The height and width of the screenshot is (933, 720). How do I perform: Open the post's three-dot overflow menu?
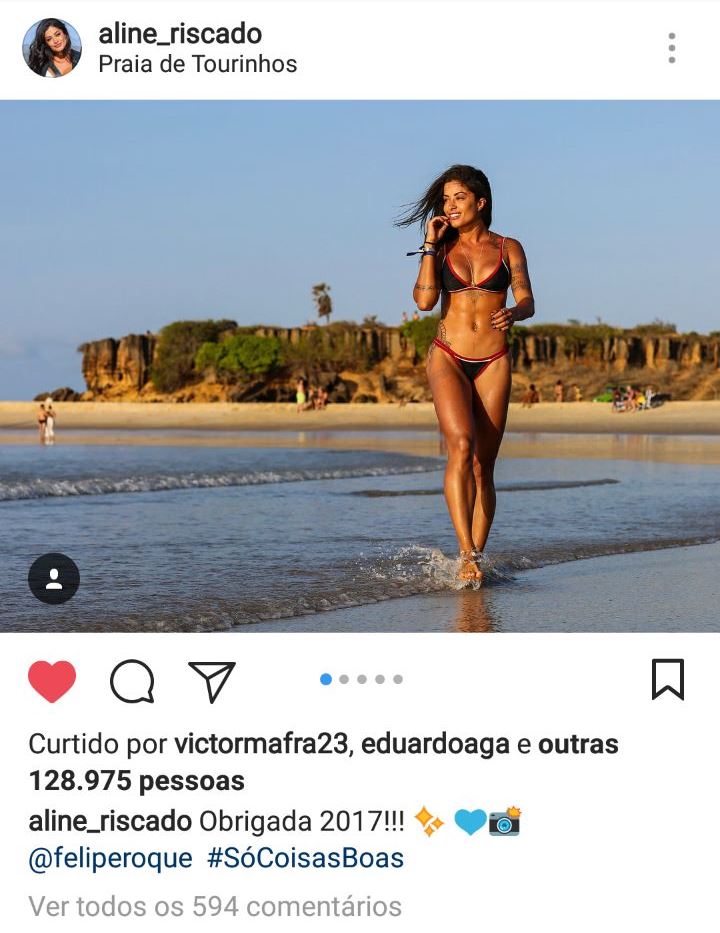click(x=671, y=48)
